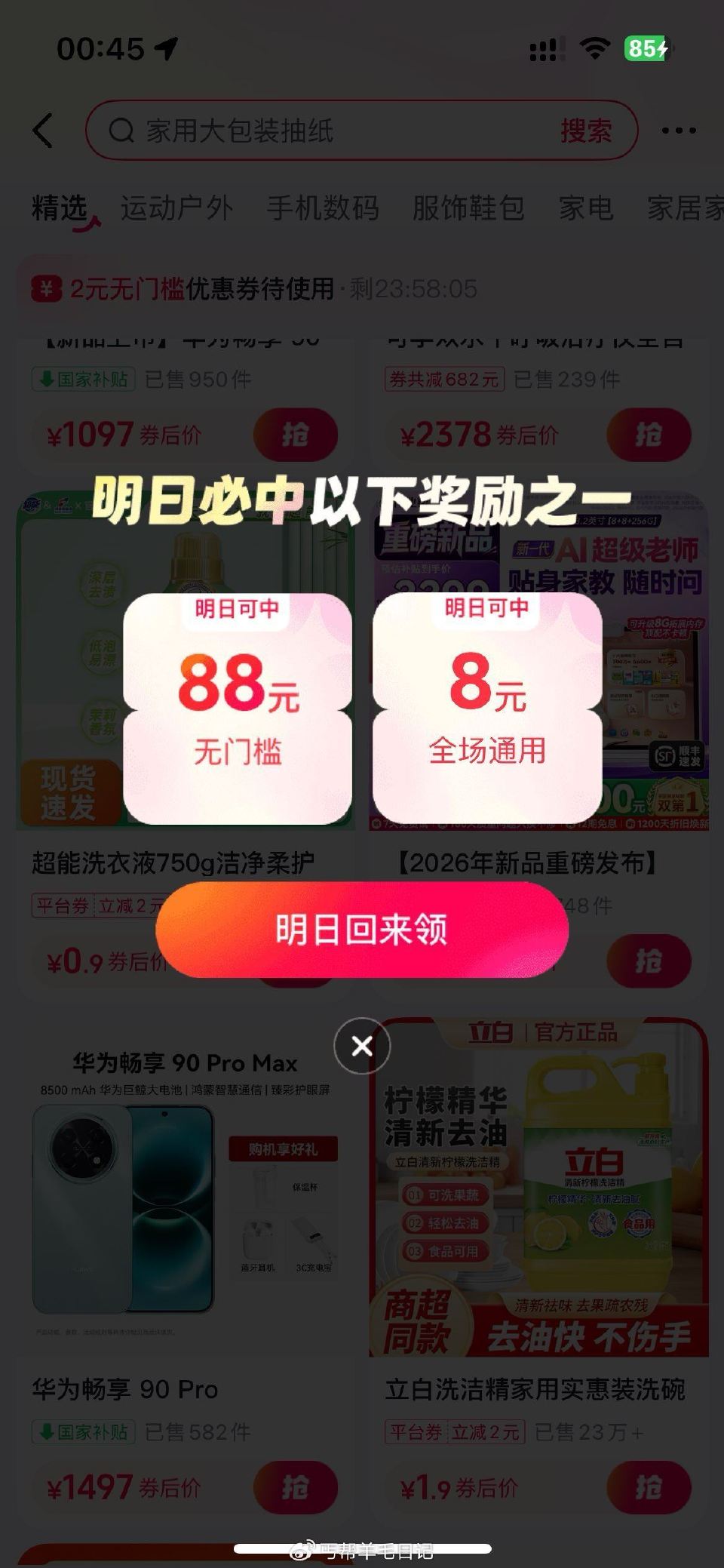
Task: Open the more options (•••) menu
Action: 678,130
